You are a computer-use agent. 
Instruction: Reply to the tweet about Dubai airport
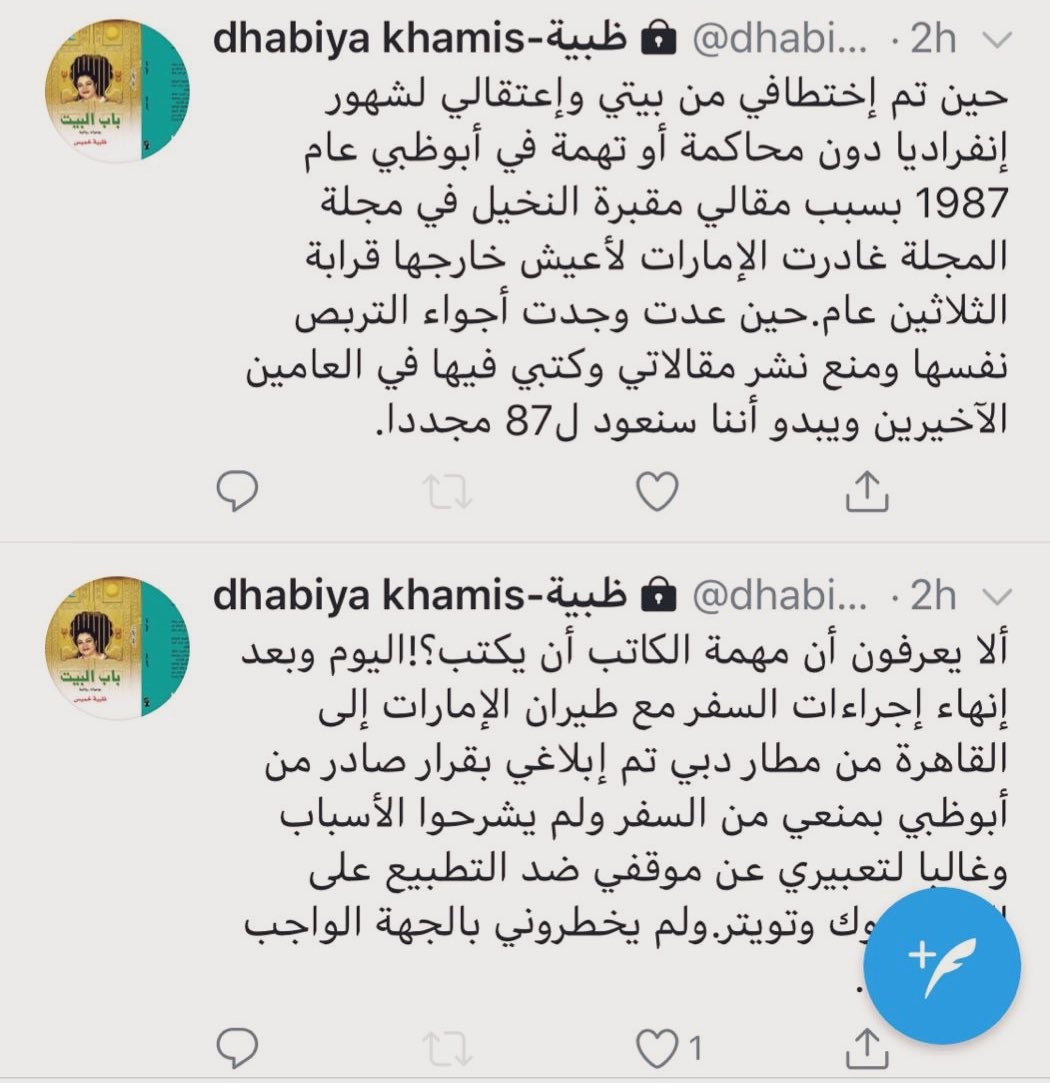point(237,1048)
